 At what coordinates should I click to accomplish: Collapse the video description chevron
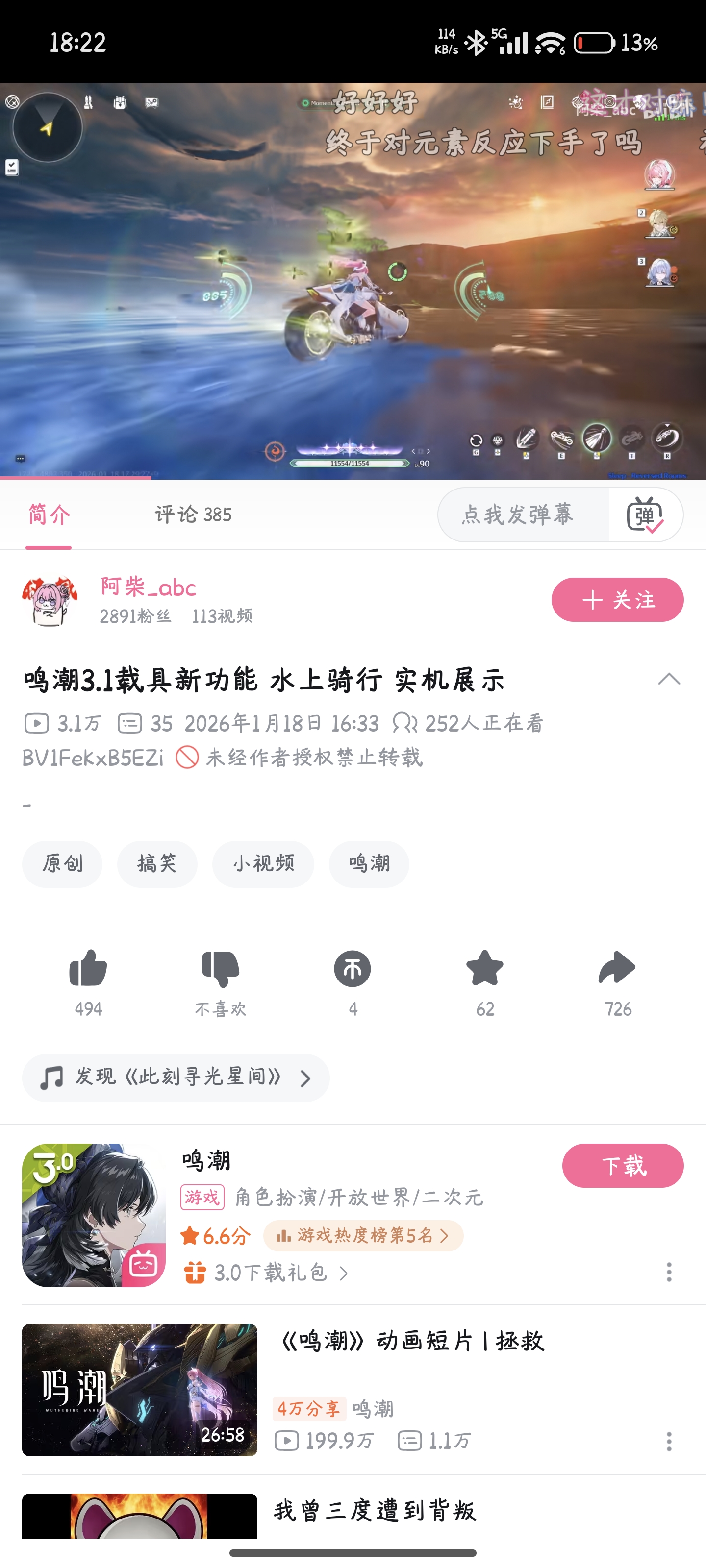coord(669,679)
